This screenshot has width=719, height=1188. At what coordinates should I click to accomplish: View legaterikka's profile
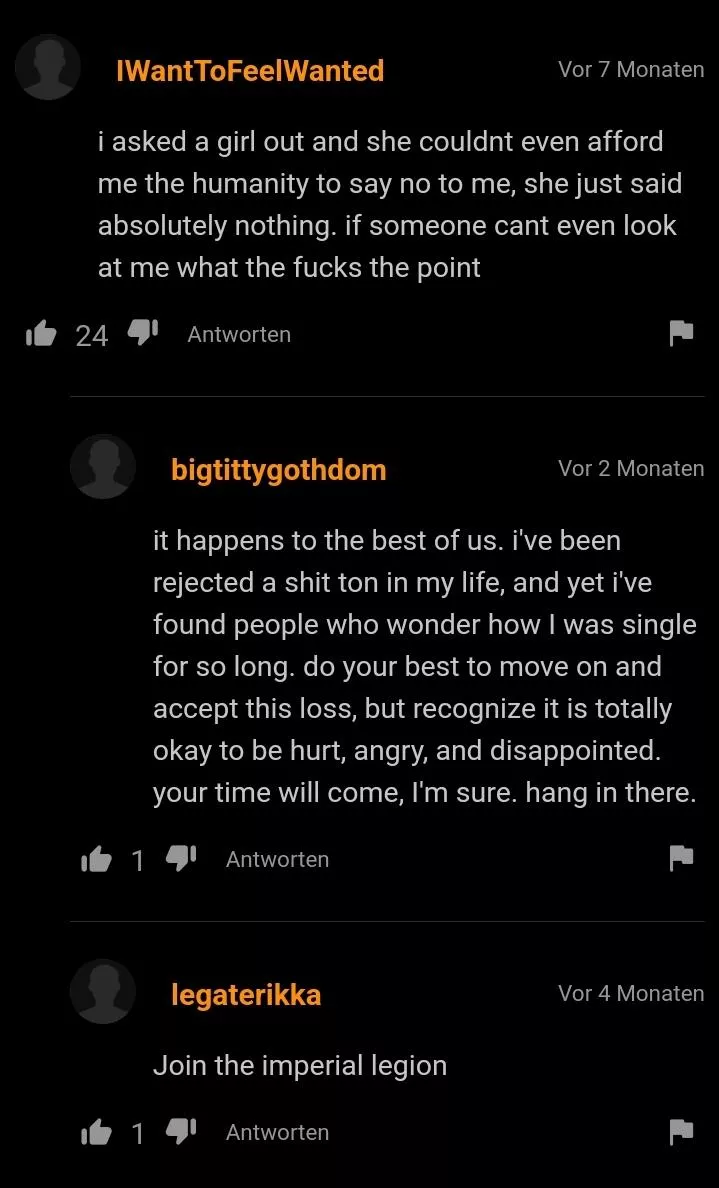click(246, 994)
